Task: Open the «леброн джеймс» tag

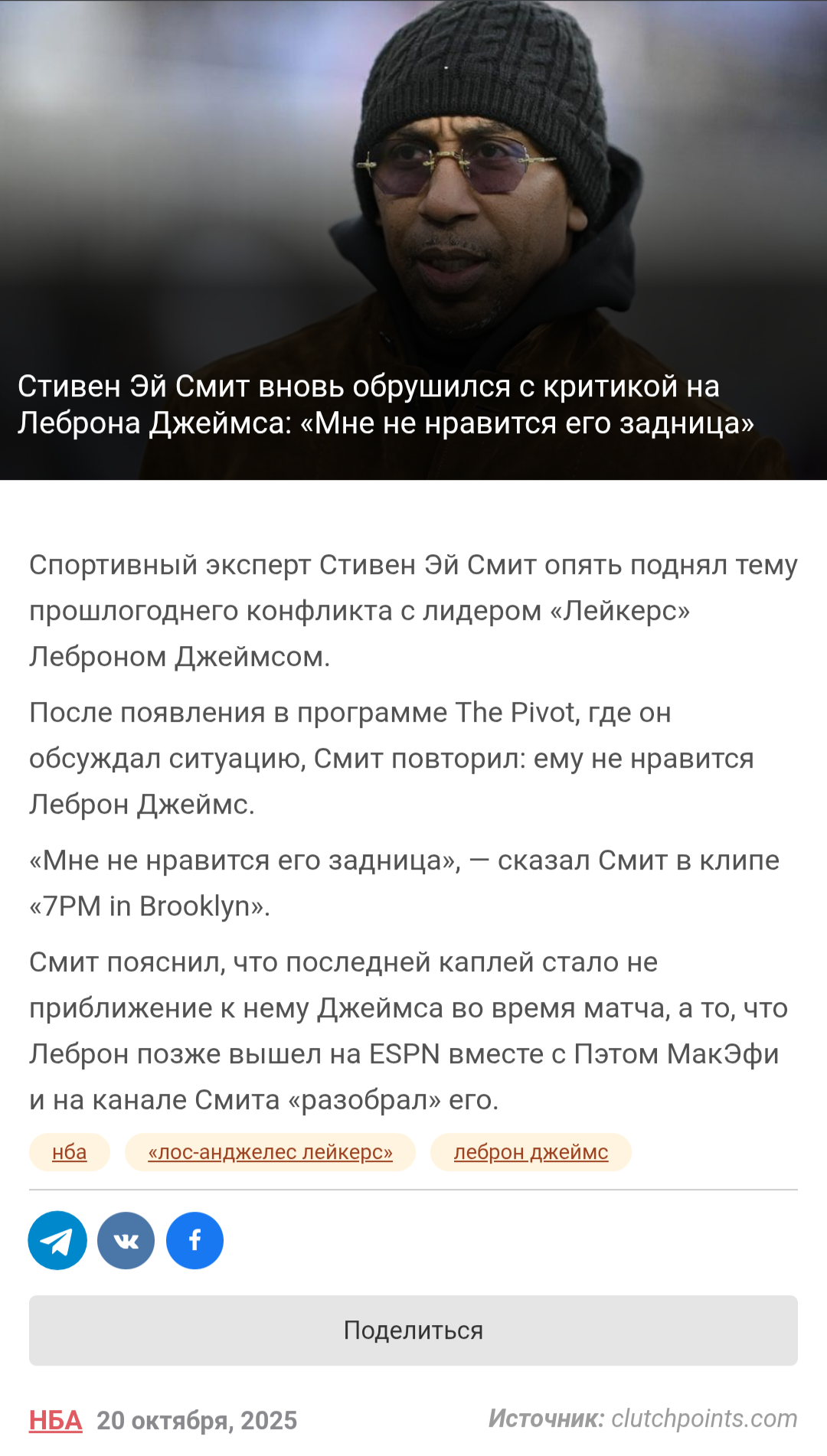Action: click(x=531, y=1152)
